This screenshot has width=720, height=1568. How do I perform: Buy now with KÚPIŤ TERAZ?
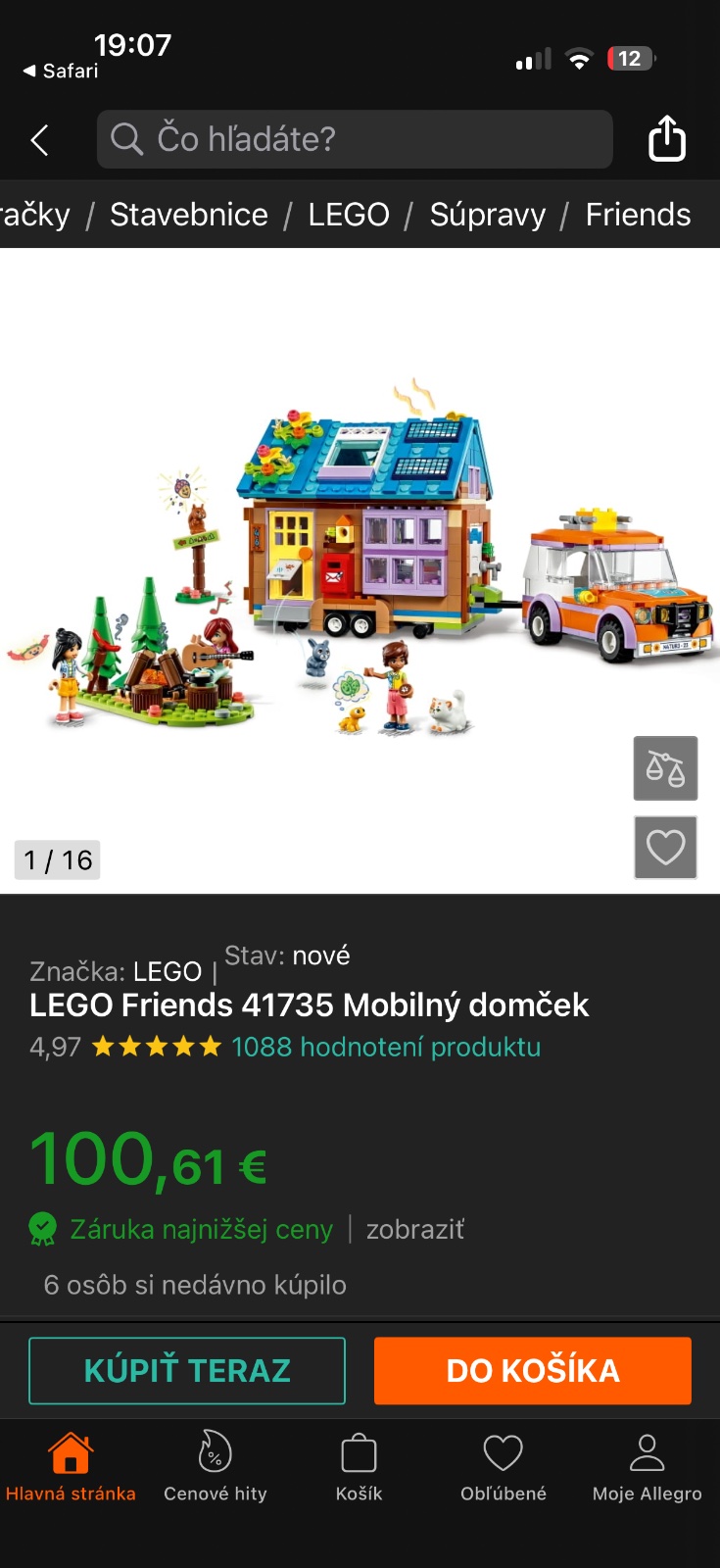pyautogui.click(x=187, y=1370)
